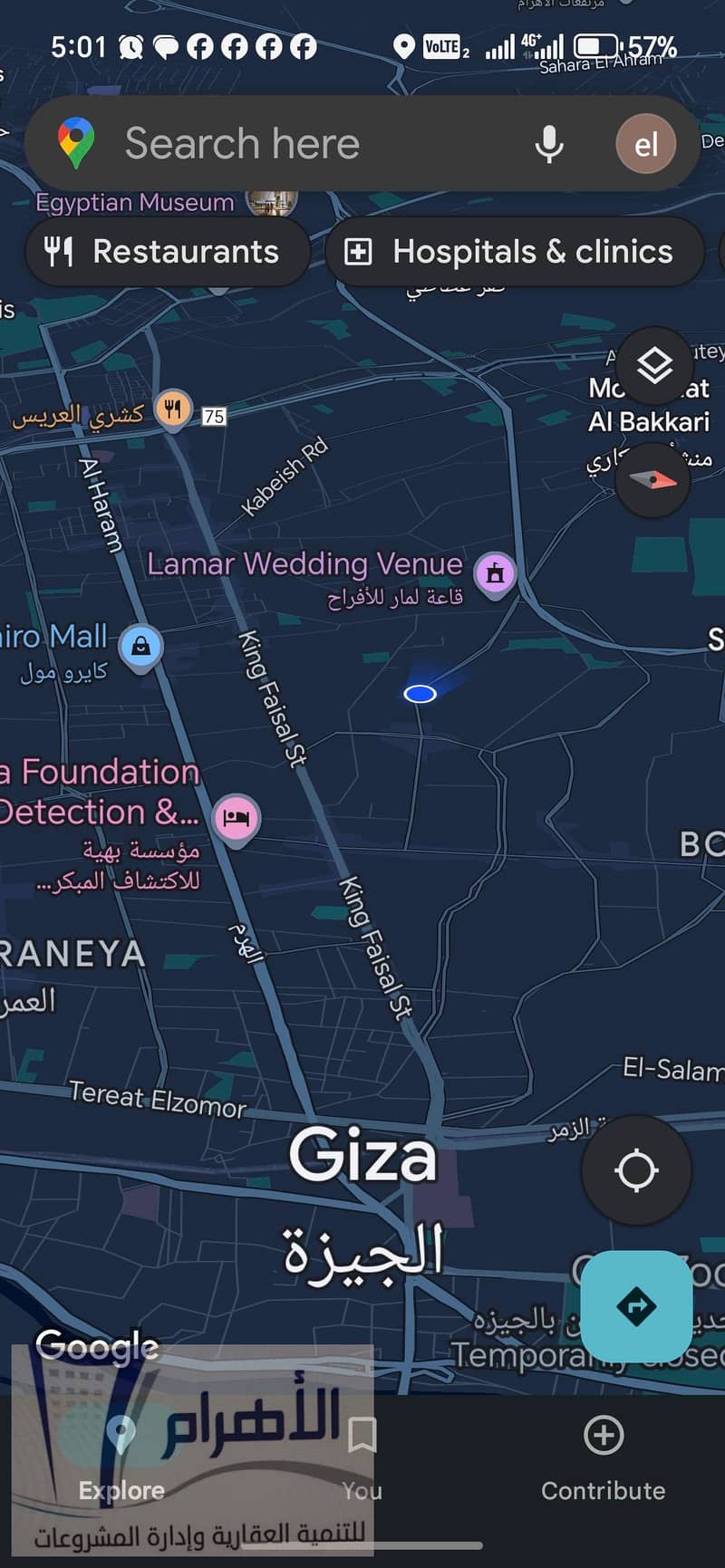Switch to the You tab
The height and width of the screenshot is (1568, 725).
[x=362, y=1458]
